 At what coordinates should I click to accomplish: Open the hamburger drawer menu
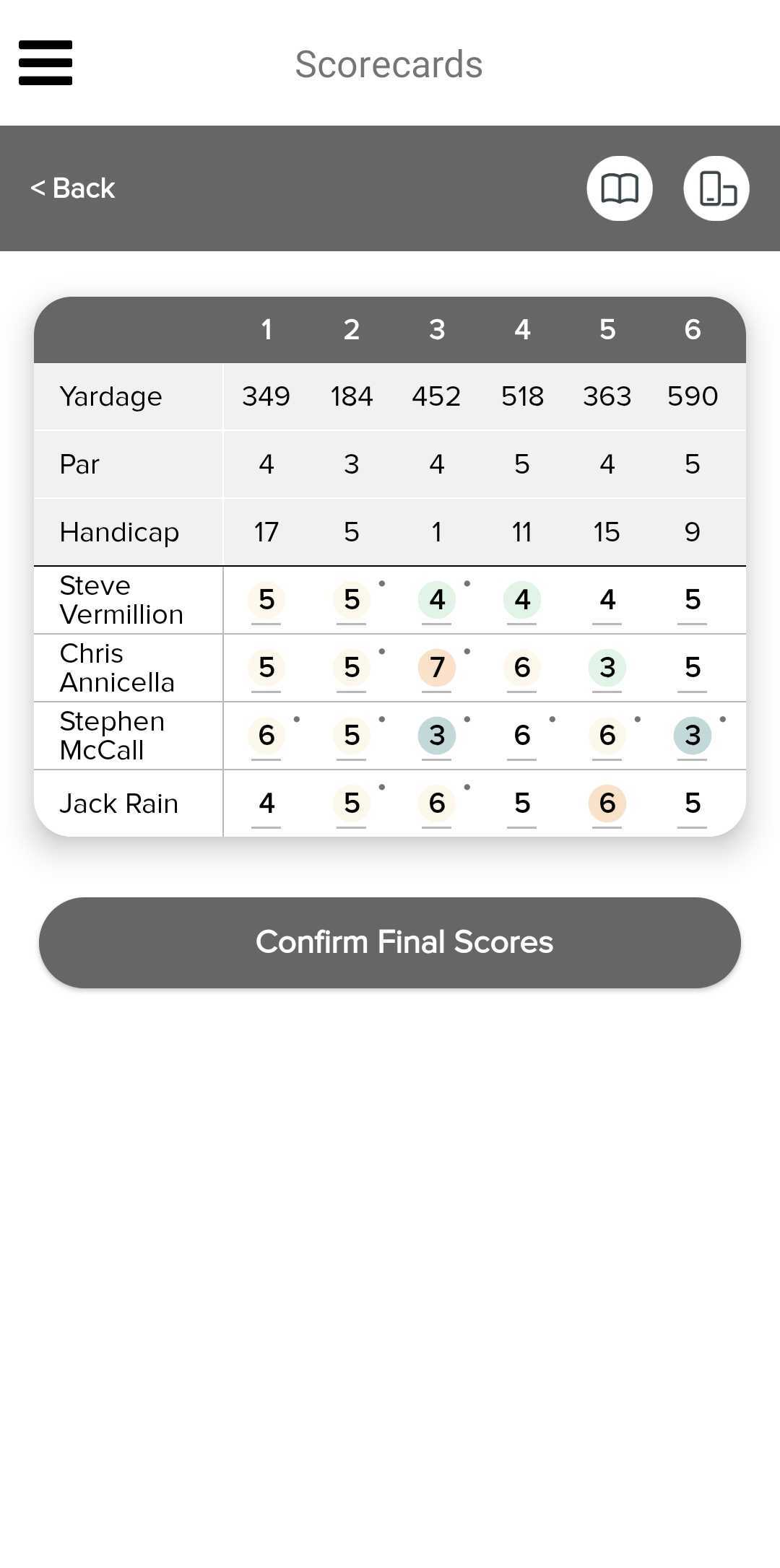[45, 63]
